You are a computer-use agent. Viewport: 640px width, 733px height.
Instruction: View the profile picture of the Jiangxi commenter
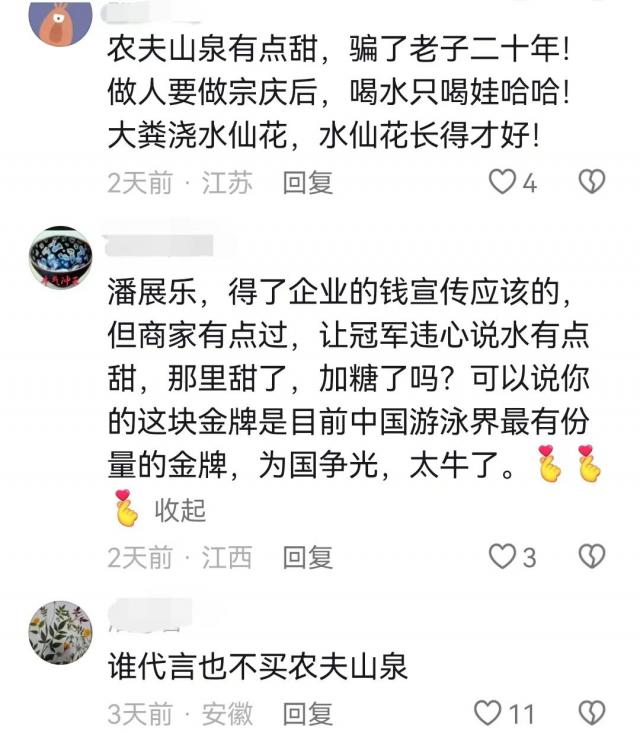click(60, 259)
